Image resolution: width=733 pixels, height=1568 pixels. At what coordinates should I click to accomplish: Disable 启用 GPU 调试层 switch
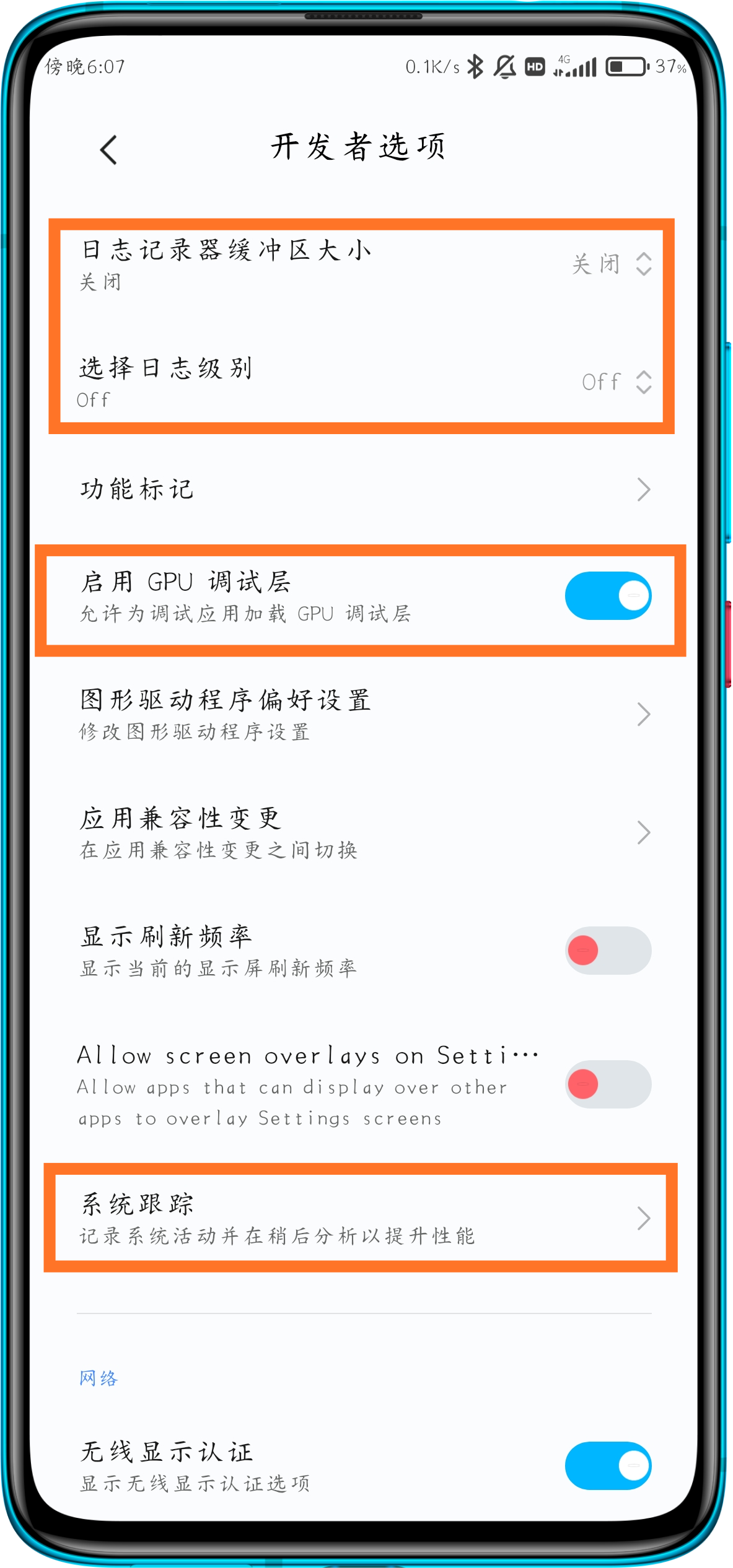click(607, 596)
